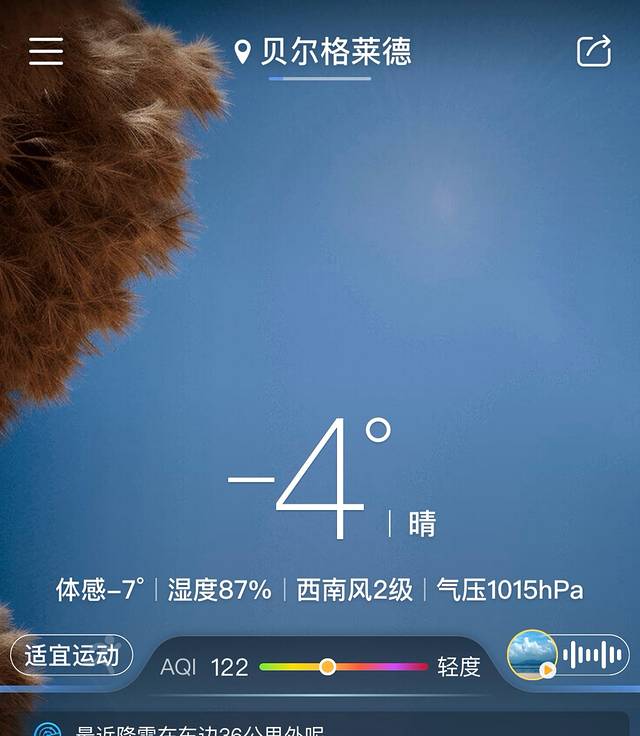Tap the 适宜运动 chip
Image resolution: width=640 pixels, height=736 pixels.
coord(71,656)
